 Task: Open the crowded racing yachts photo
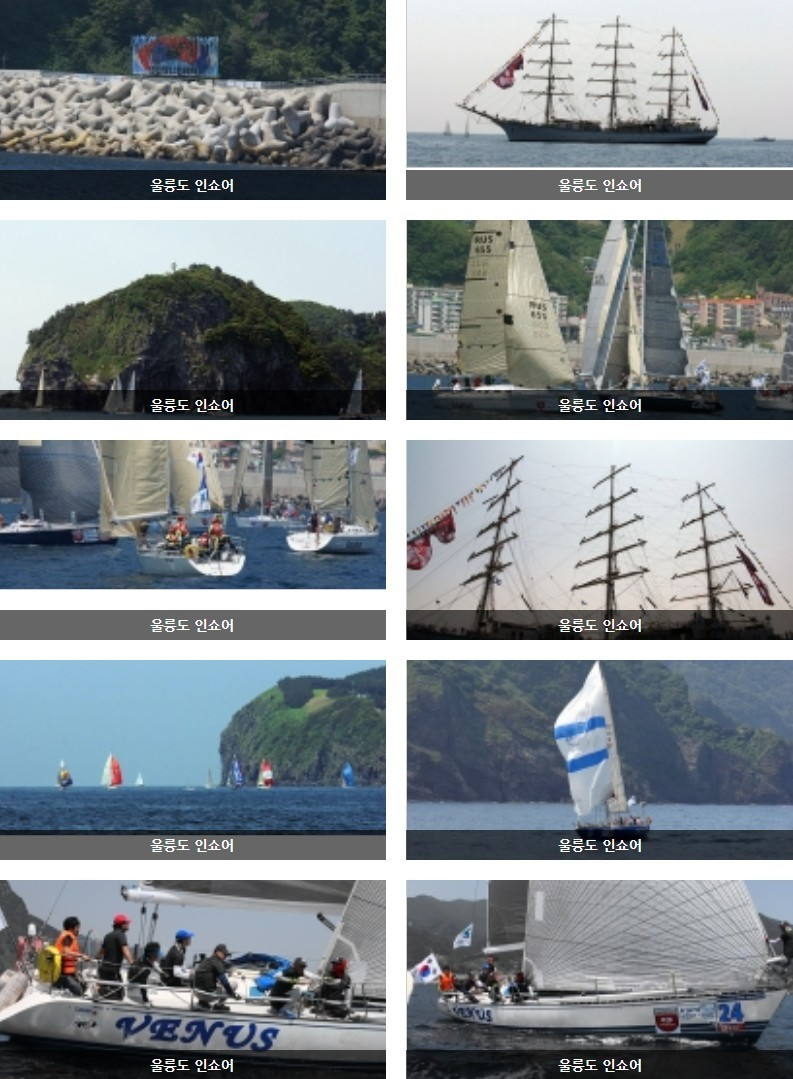[192, 515]
